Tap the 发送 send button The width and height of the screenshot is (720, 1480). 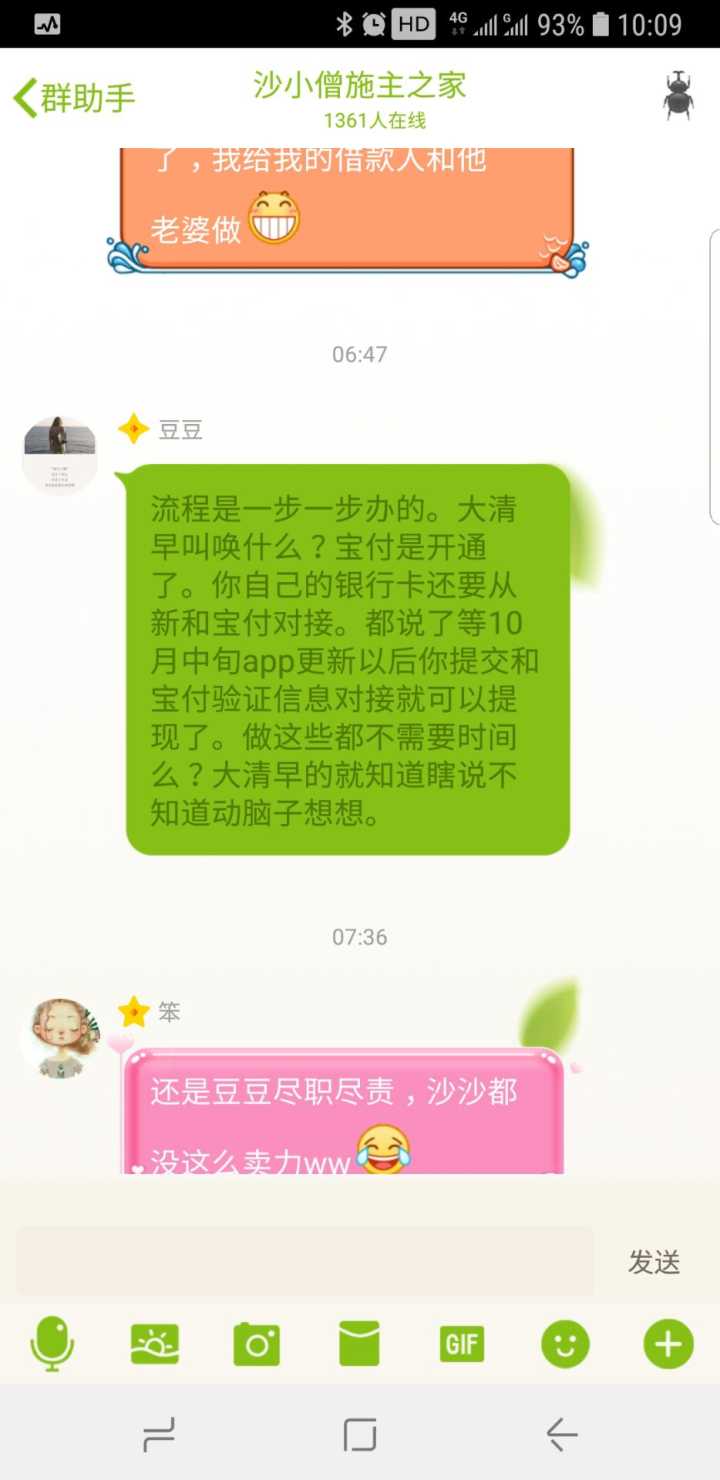click(654, 1262)
